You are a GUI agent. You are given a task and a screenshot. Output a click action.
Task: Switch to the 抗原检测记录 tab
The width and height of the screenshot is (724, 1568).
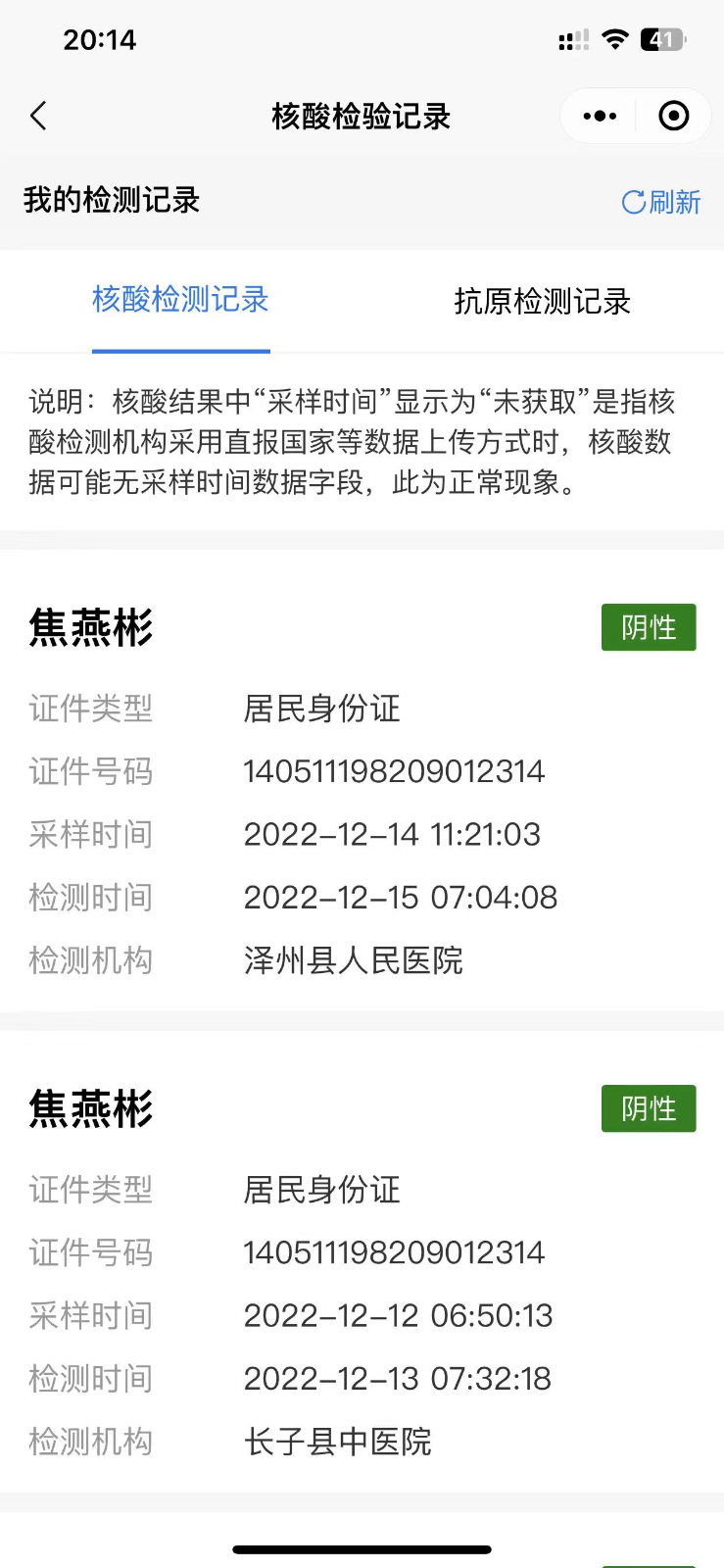click(542, 301)
